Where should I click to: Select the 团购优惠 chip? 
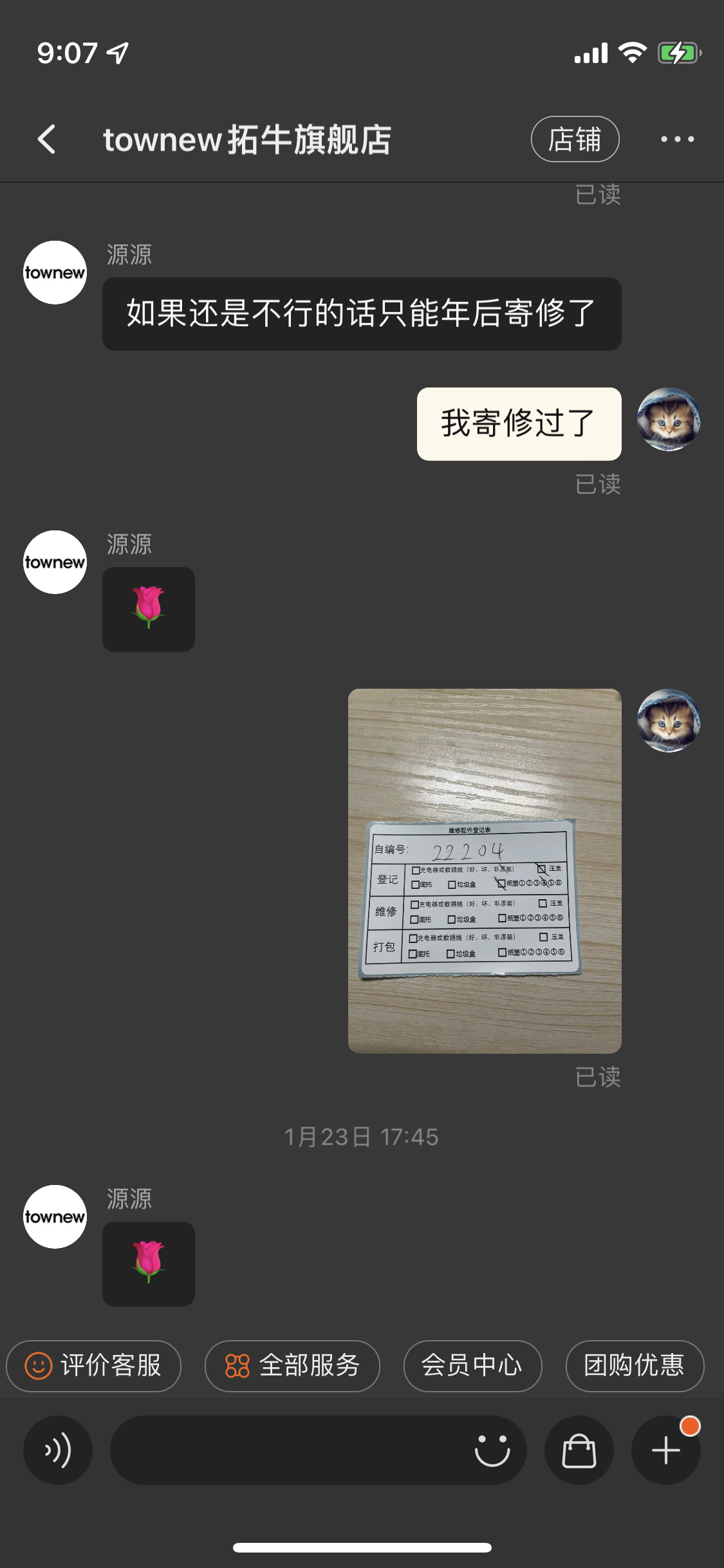(x=635, y=1365)
